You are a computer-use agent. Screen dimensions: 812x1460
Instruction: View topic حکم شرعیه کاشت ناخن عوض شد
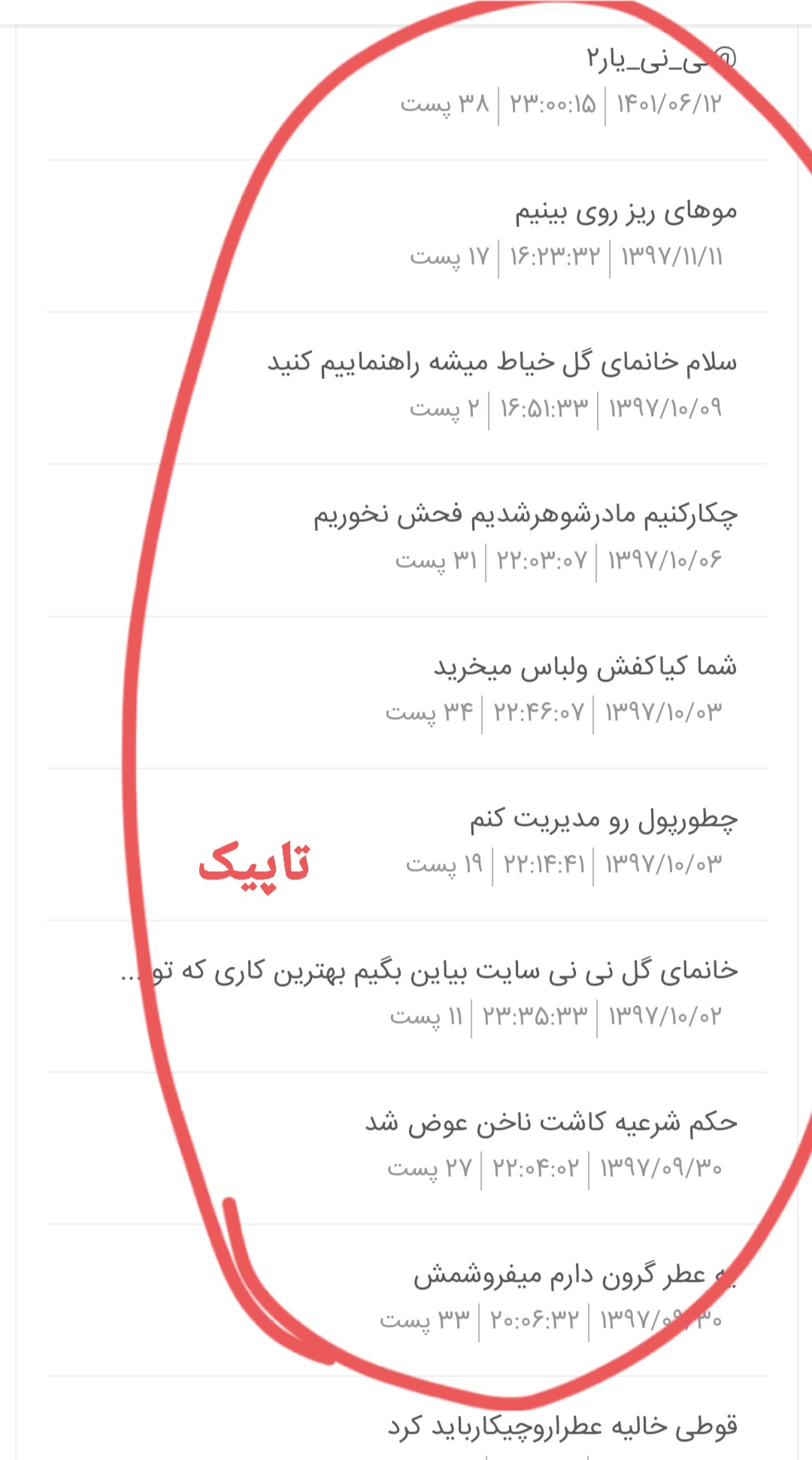[x=551, y=1123]
